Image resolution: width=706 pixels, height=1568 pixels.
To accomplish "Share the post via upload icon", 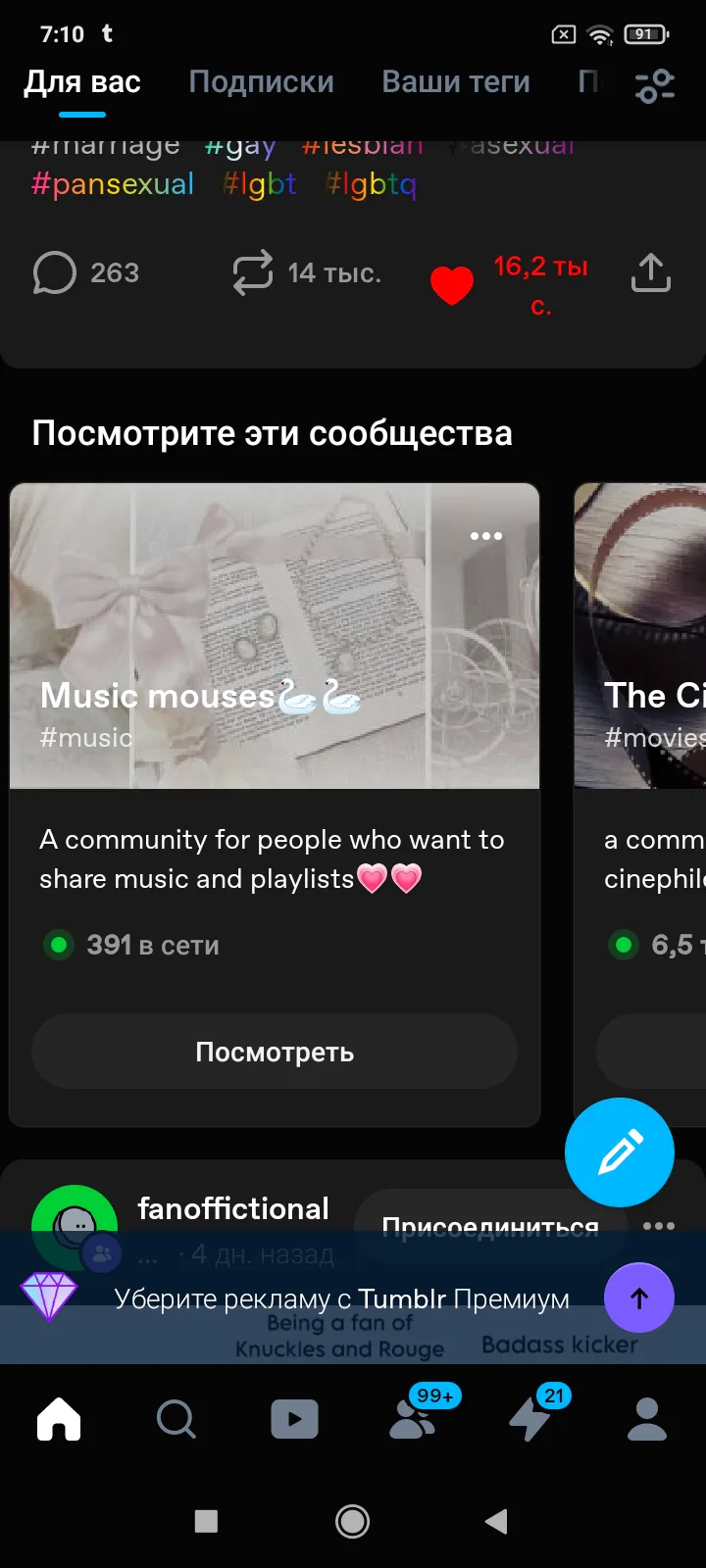I will click(x=650, y=273).
